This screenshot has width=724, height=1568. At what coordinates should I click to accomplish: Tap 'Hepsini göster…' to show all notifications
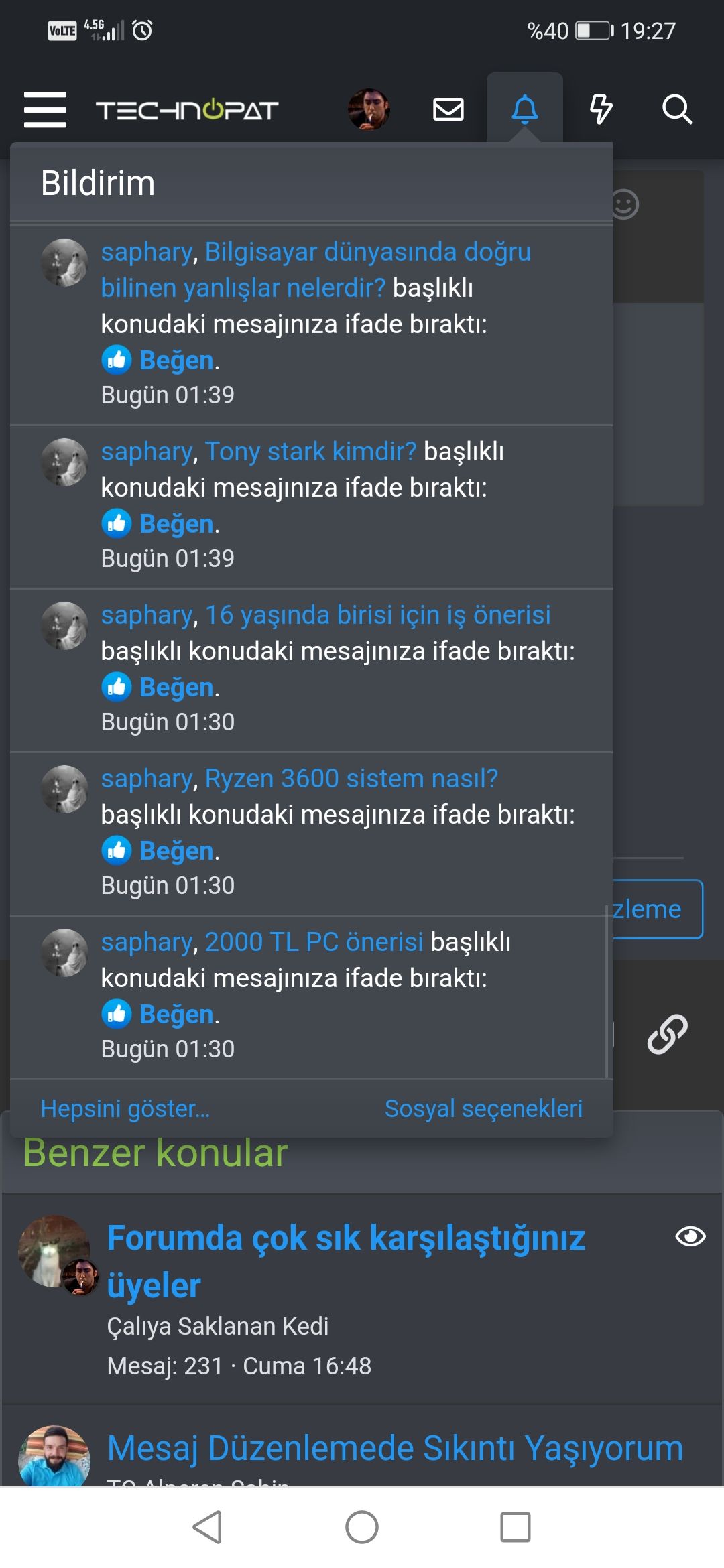125,1108
